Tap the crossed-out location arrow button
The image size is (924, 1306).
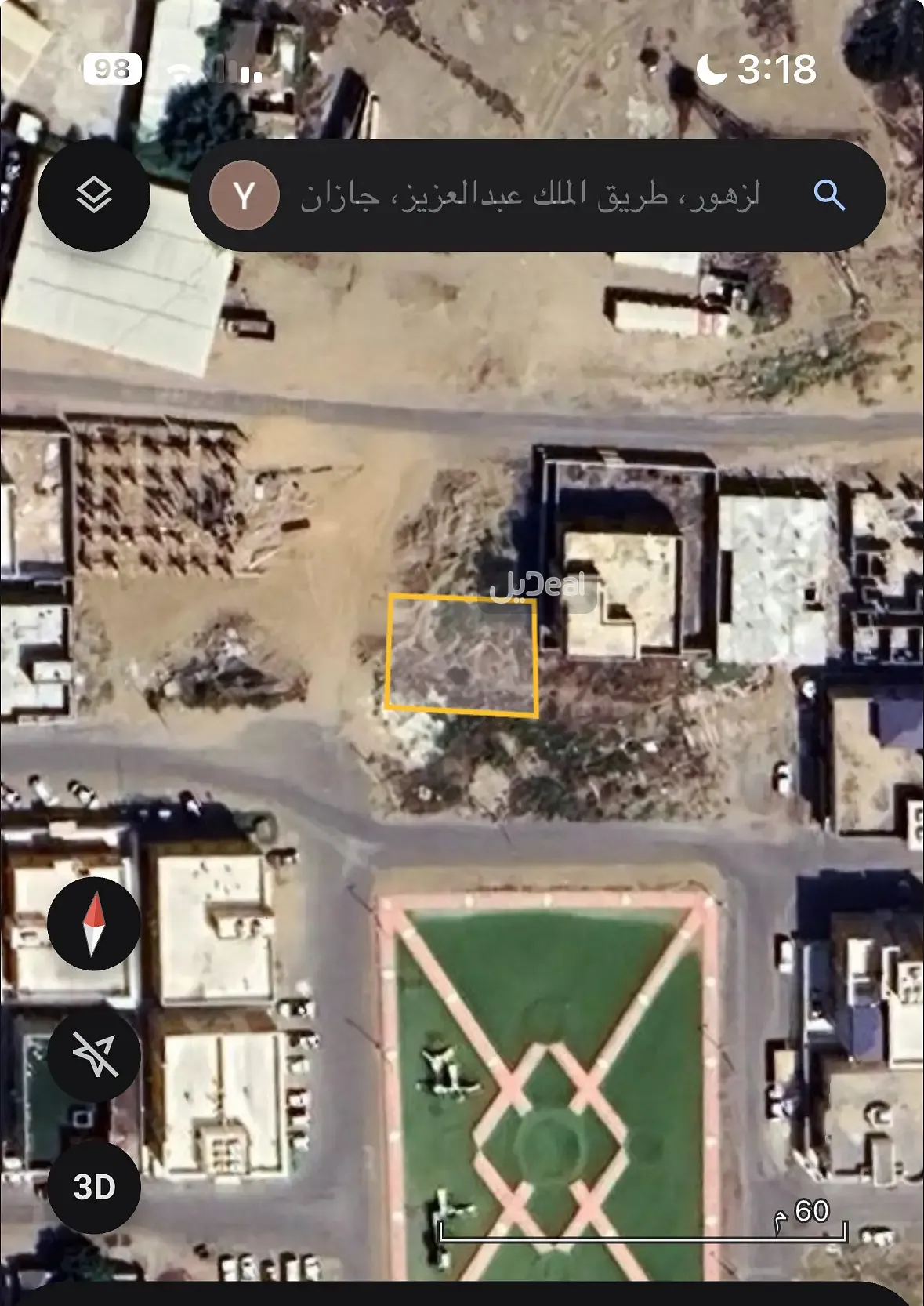tap(94, 1054)
